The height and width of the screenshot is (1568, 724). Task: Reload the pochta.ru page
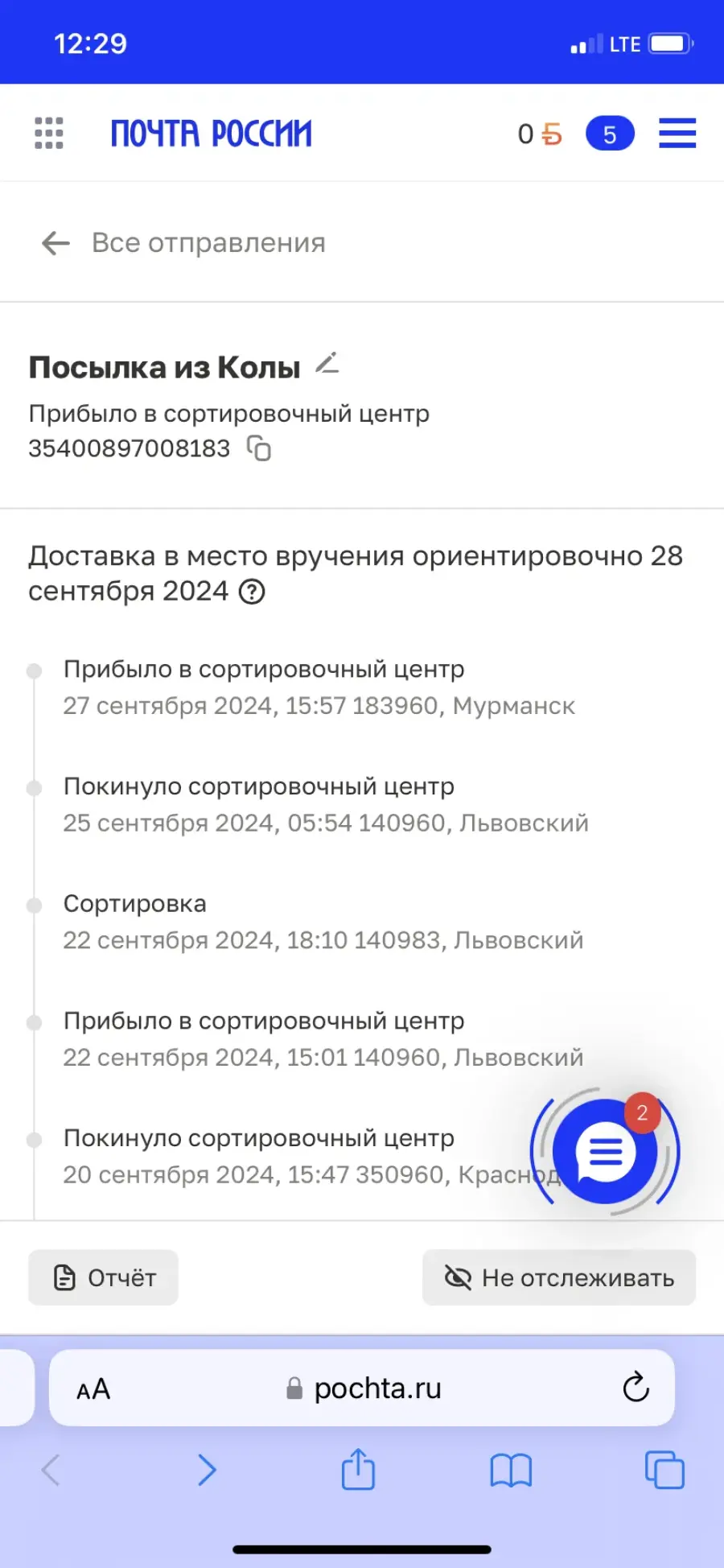(x=636, y=1388)
